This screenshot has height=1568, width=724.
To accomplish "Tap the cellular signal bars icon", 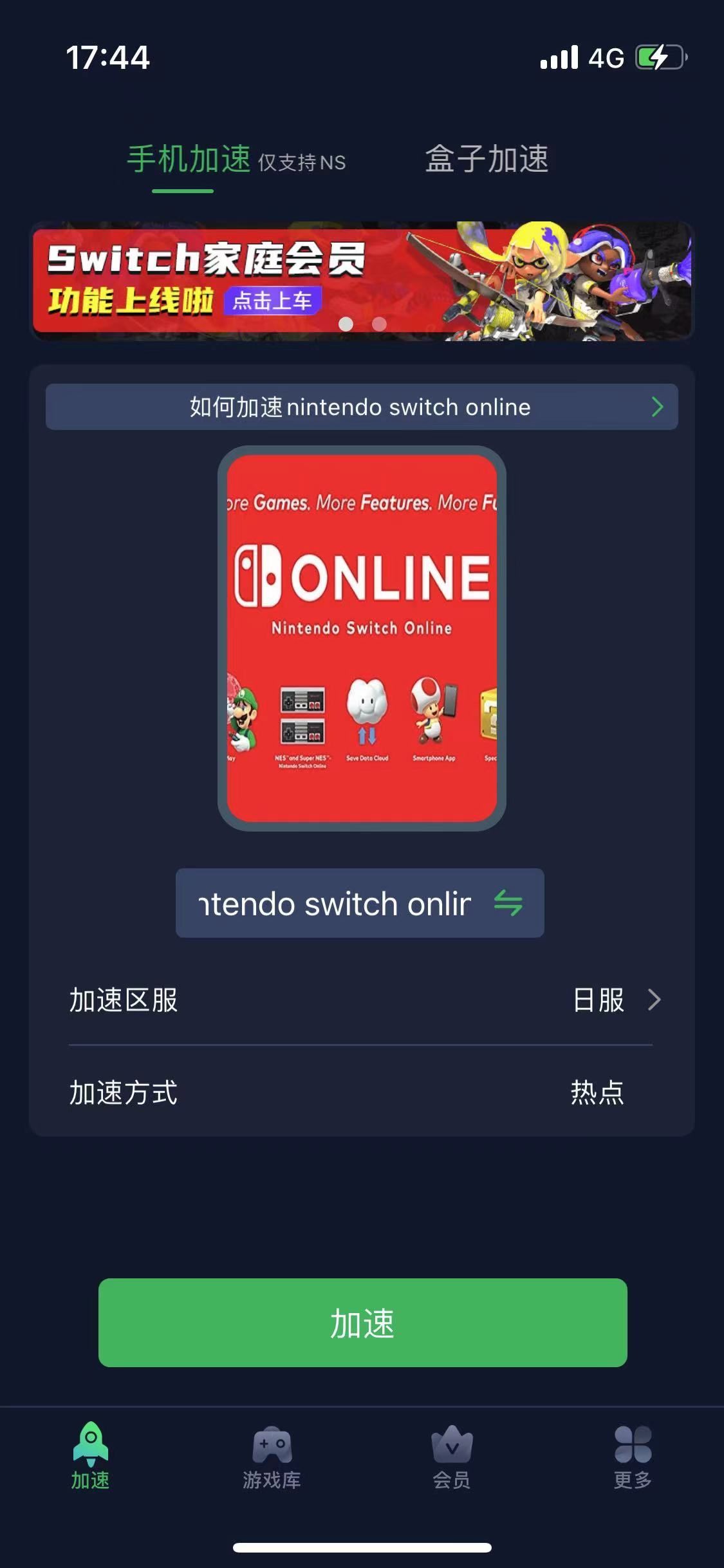I will (x=559, y=58).
